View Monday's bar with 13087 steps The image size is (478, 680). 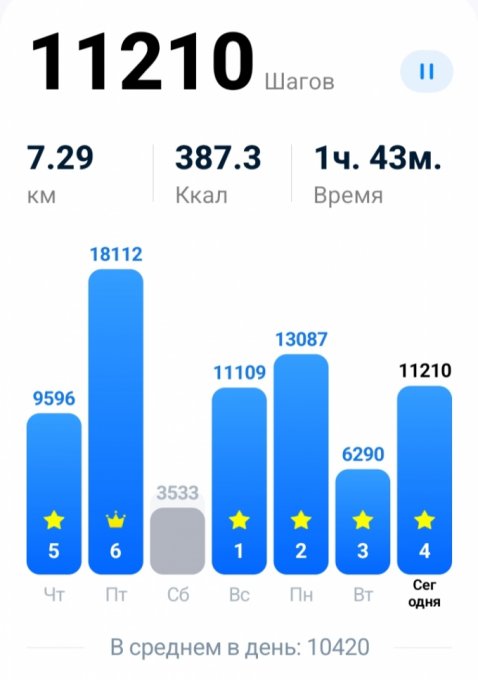(x=301, y=464)
